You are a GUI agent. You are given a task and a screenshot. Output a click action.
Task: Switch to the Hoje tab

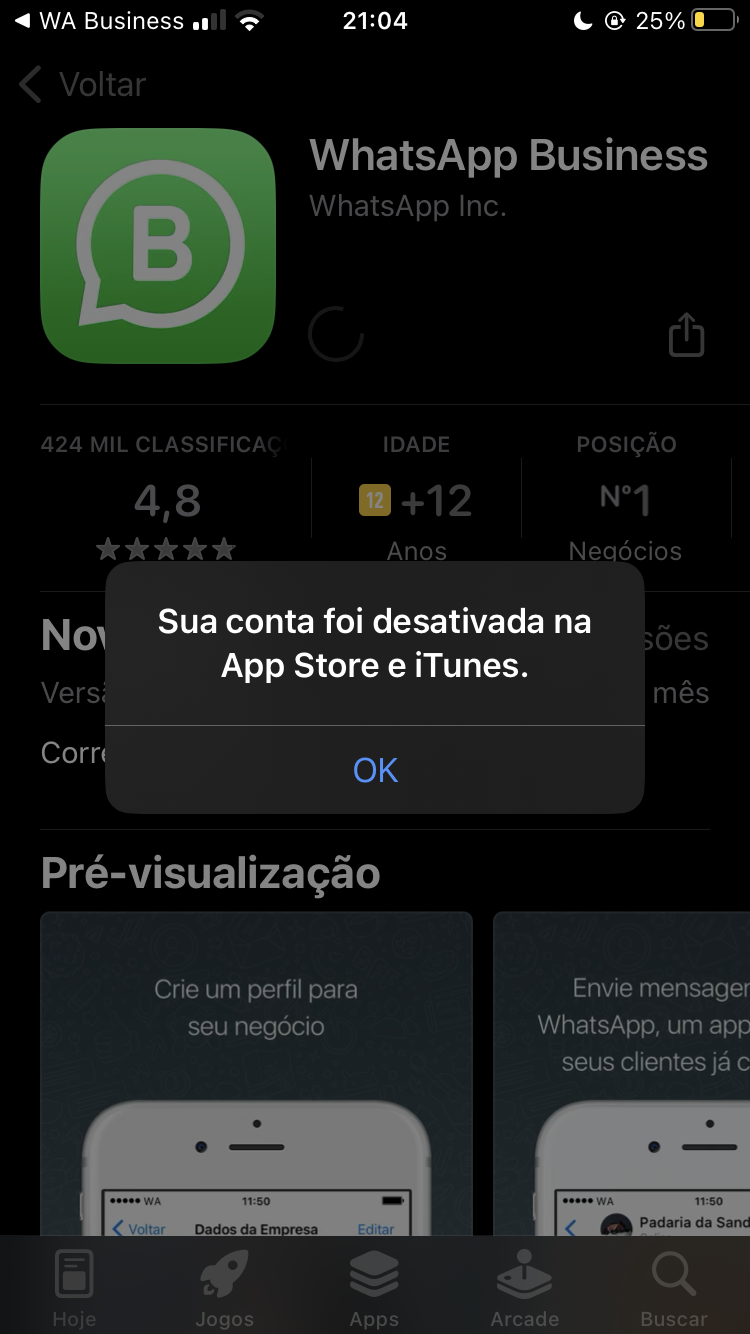click(x=74, y=1288)
